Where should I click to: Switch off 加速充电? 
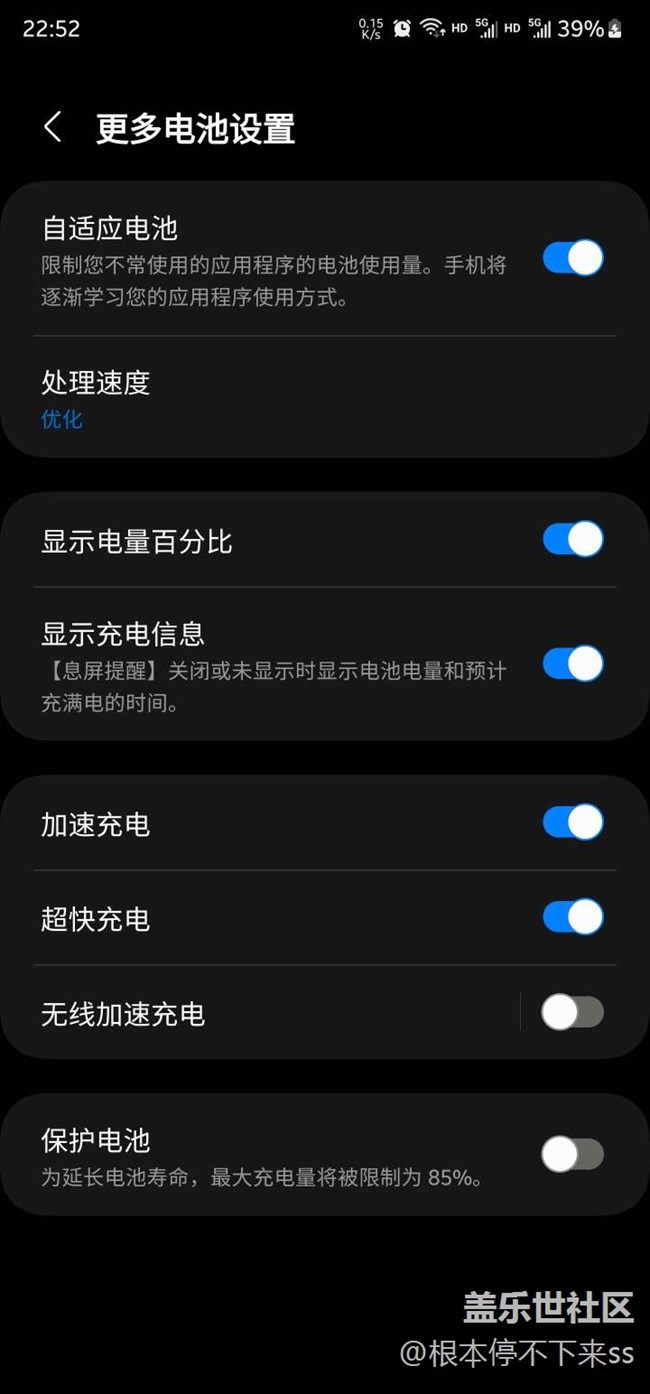tap(572, 823)
